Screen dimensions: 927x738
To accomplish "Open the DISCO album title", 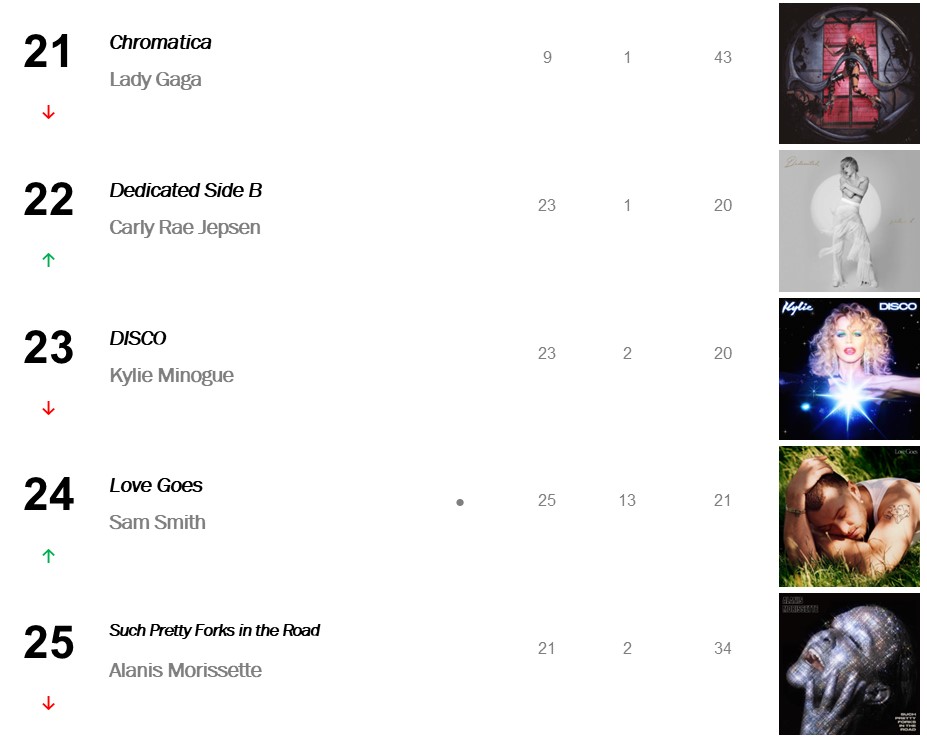I will point(138,339).
